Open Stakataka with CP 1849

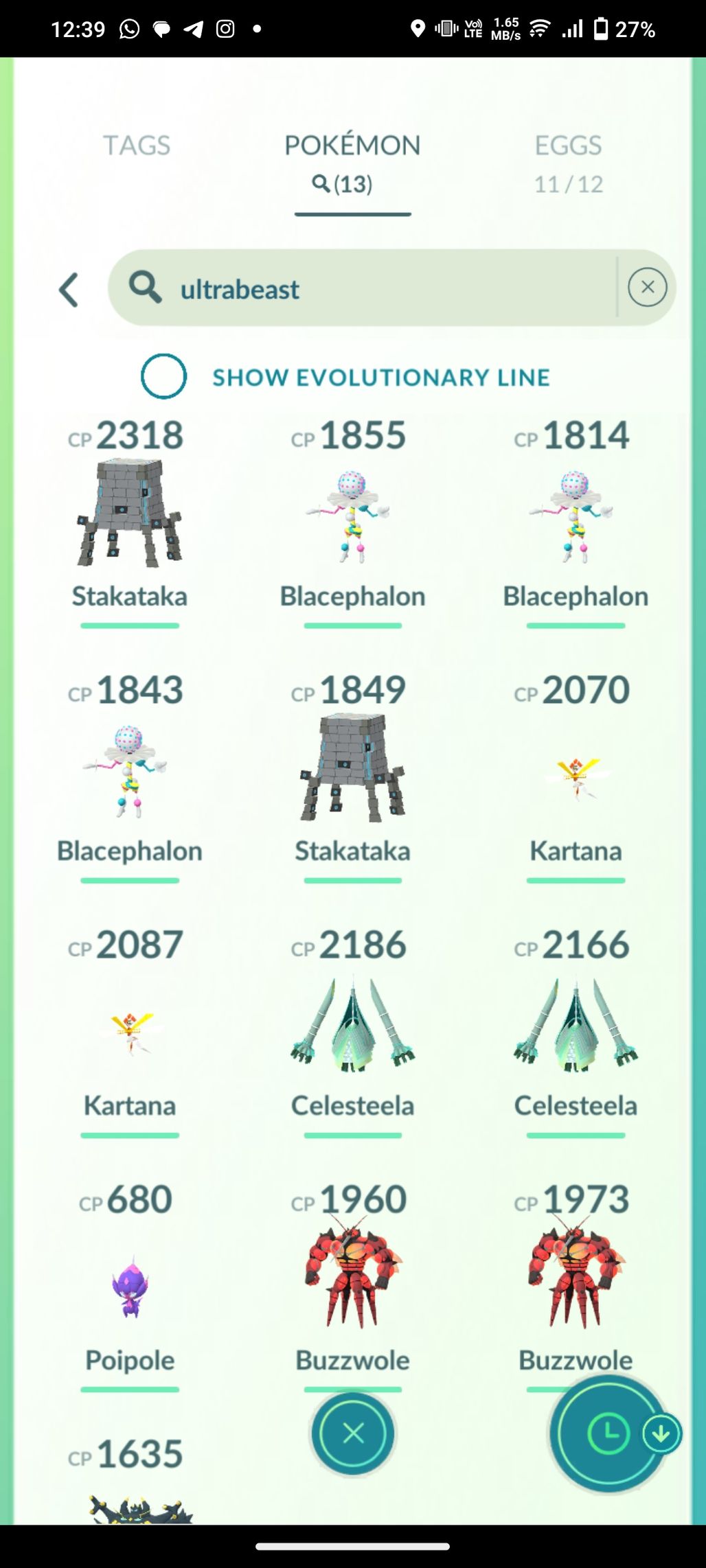point(352,770)
